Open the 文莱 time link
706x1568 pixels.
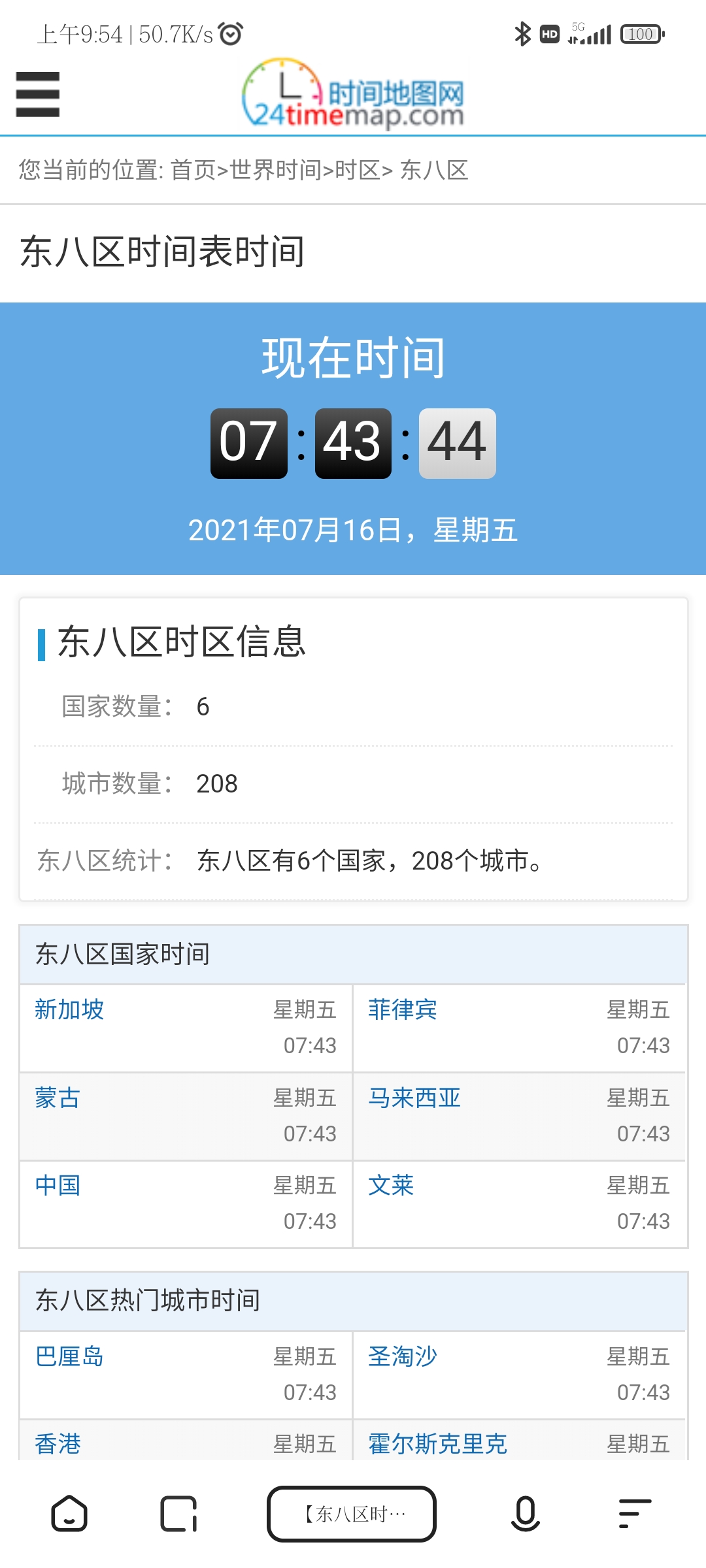point(391,1185)
